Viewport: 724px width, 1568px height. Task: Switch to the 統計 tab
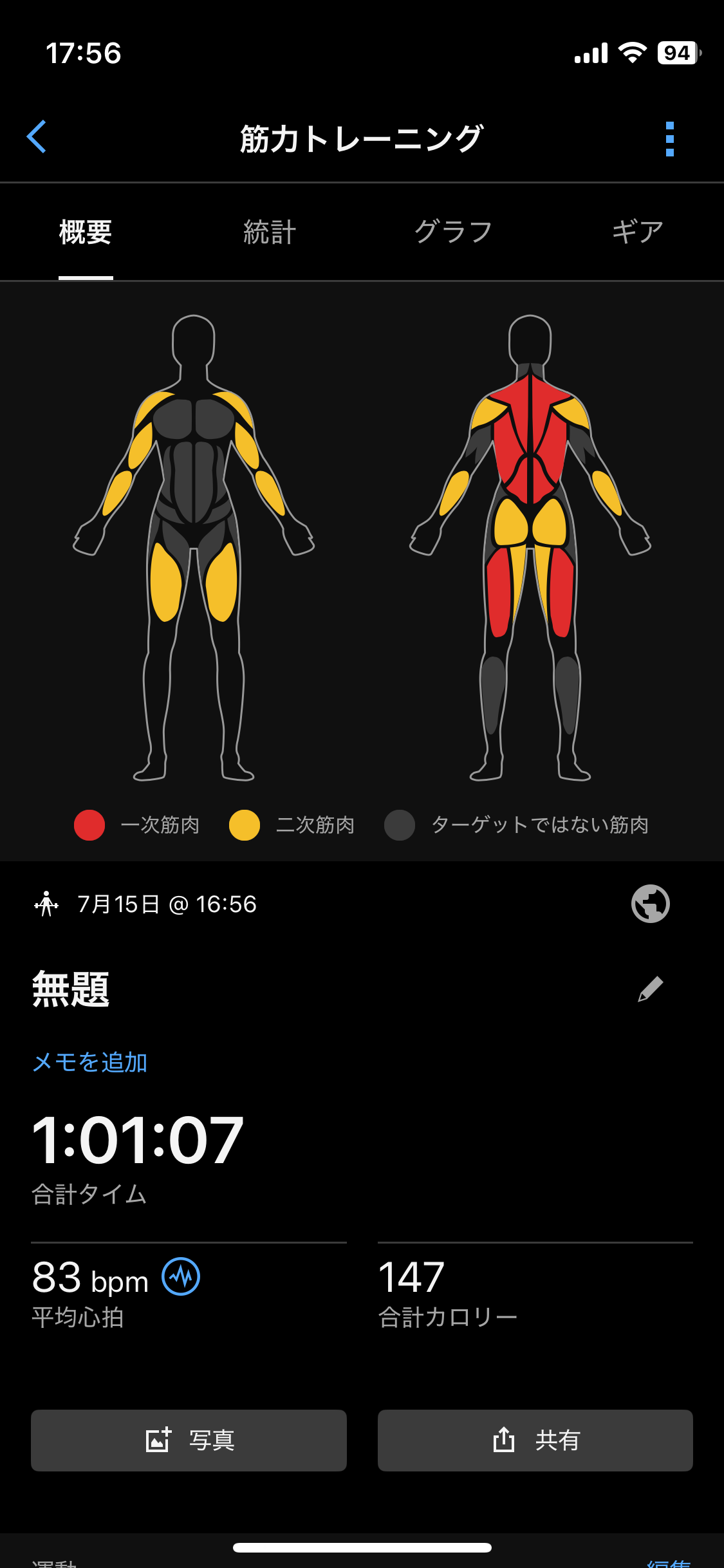pos(270,232)
